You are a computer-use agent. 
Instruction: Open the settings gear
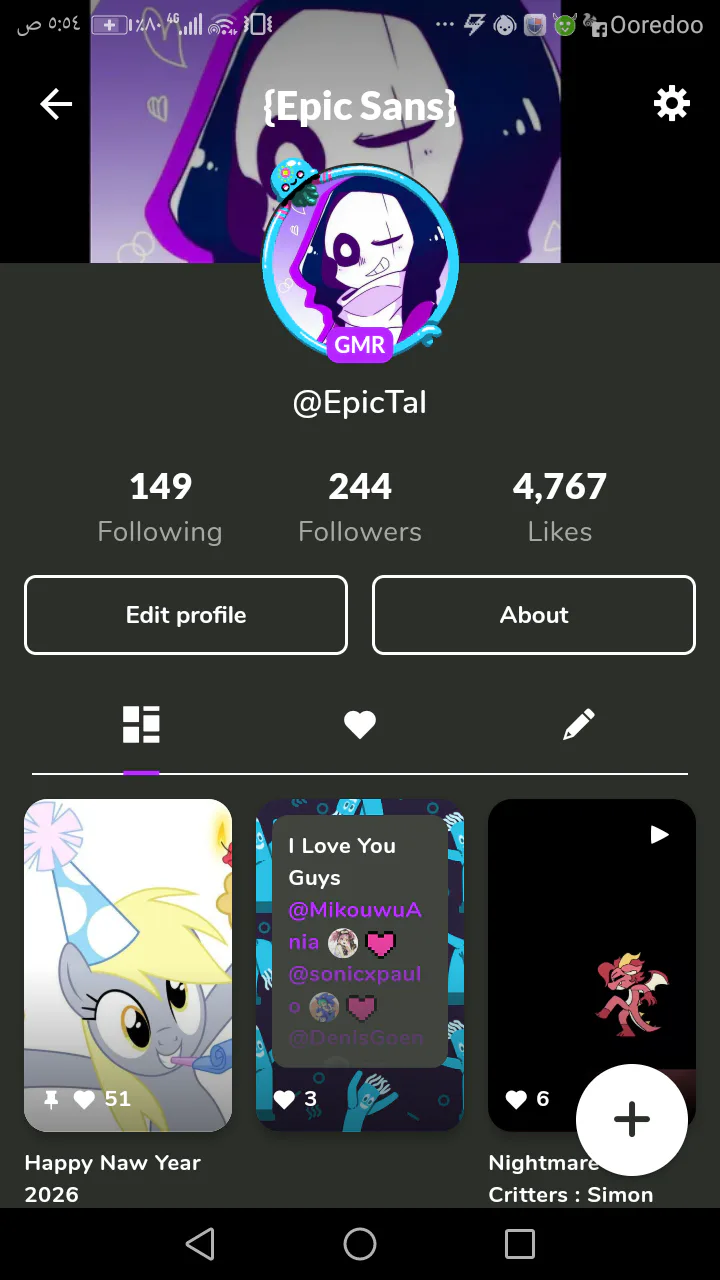(671, 103)
